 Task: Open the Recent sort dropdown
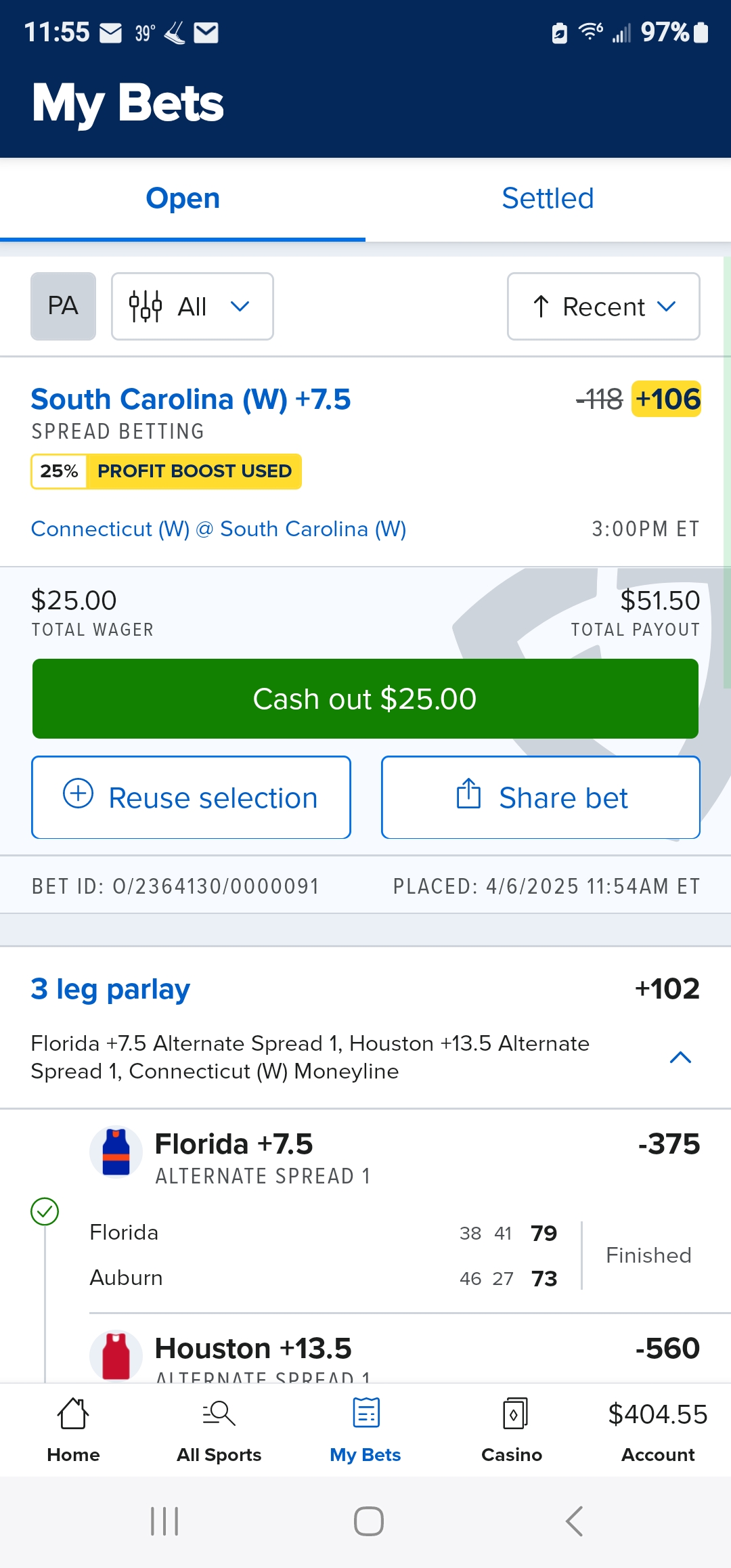[603, 306]
